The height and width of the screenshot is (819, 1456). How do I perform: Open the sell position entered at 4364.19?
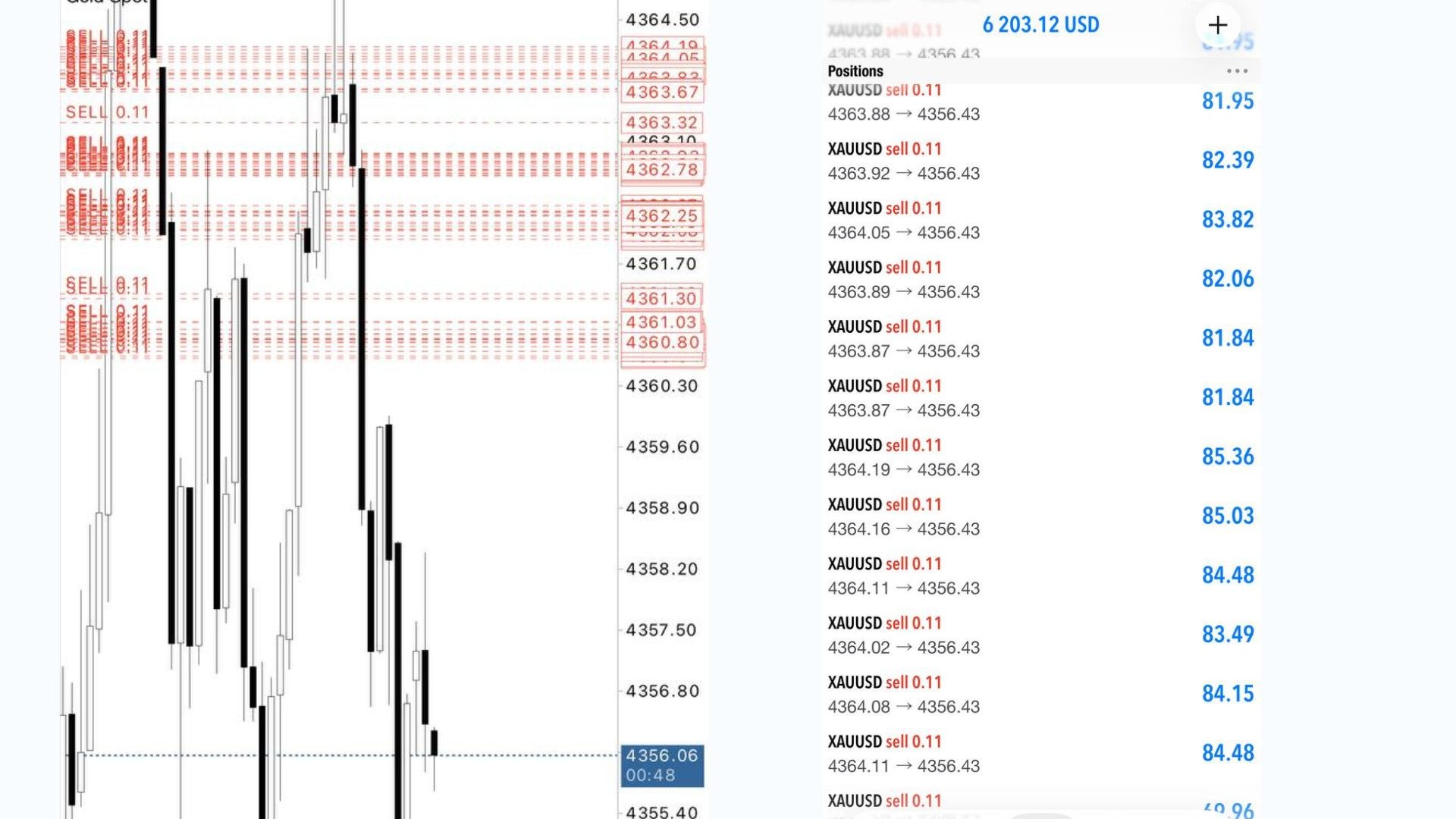coord(1040,457)
